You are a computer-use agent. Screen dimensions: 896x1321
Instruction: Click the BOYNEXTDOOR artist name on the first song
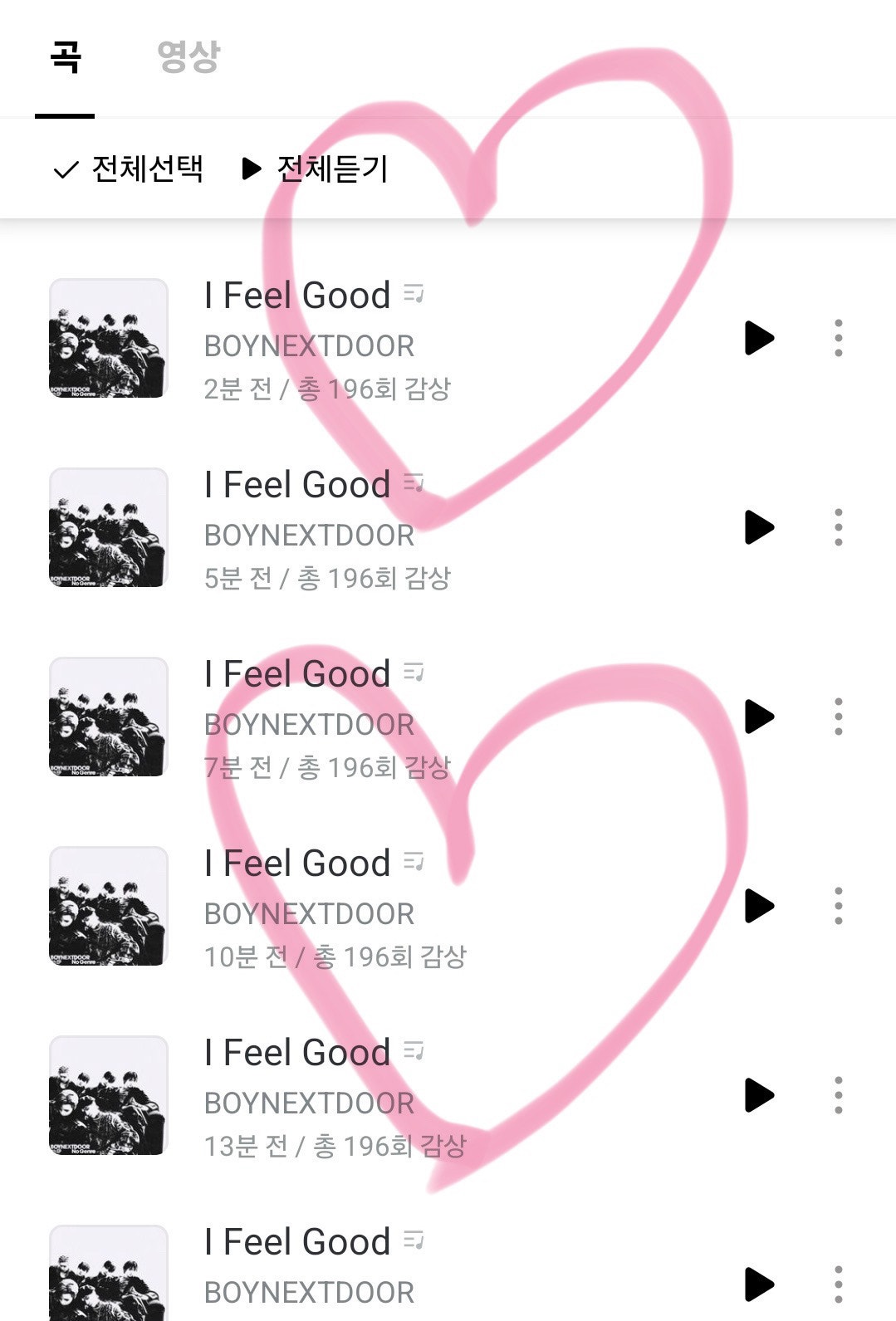tap(309, 346)
